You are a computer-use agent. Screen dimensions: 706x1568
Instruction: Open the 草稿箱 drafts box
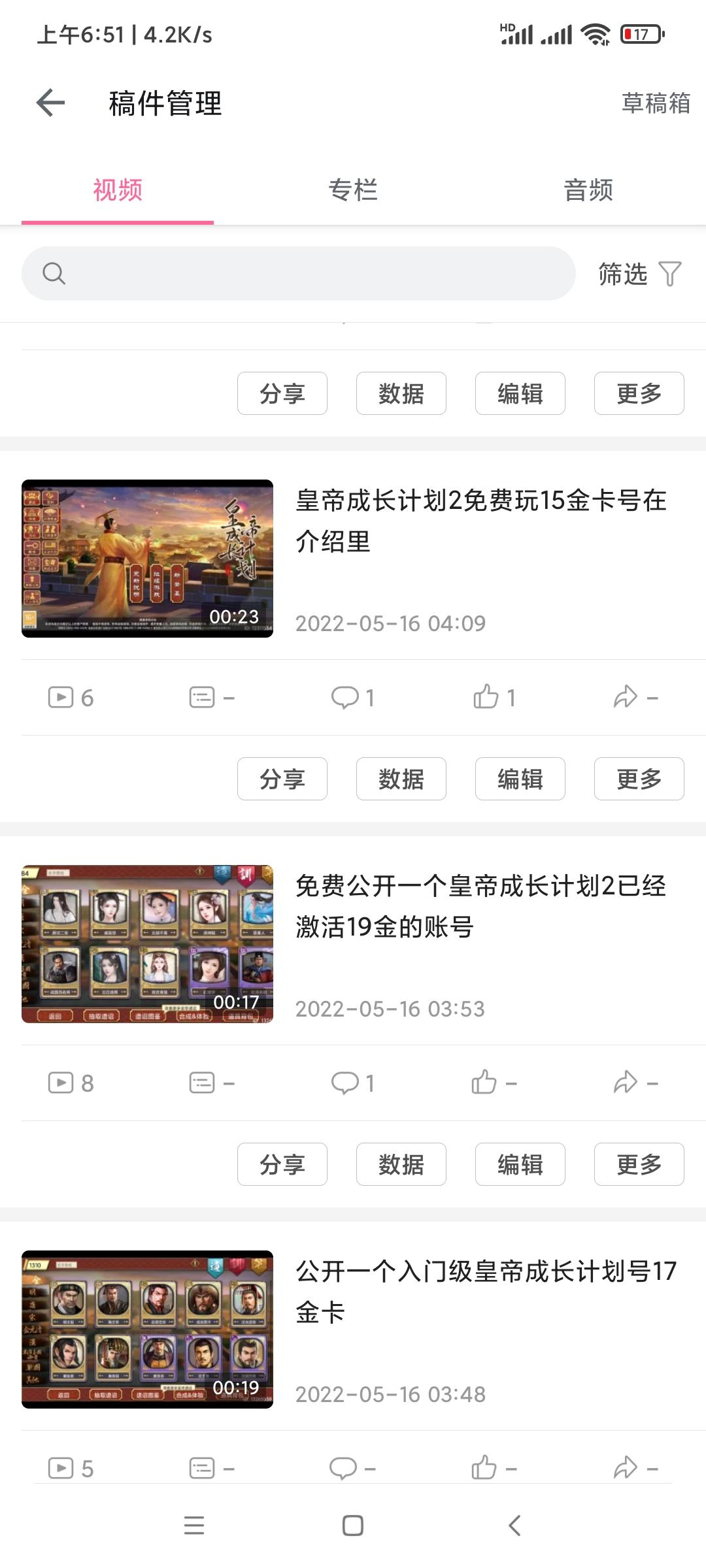tap(655, 103)
